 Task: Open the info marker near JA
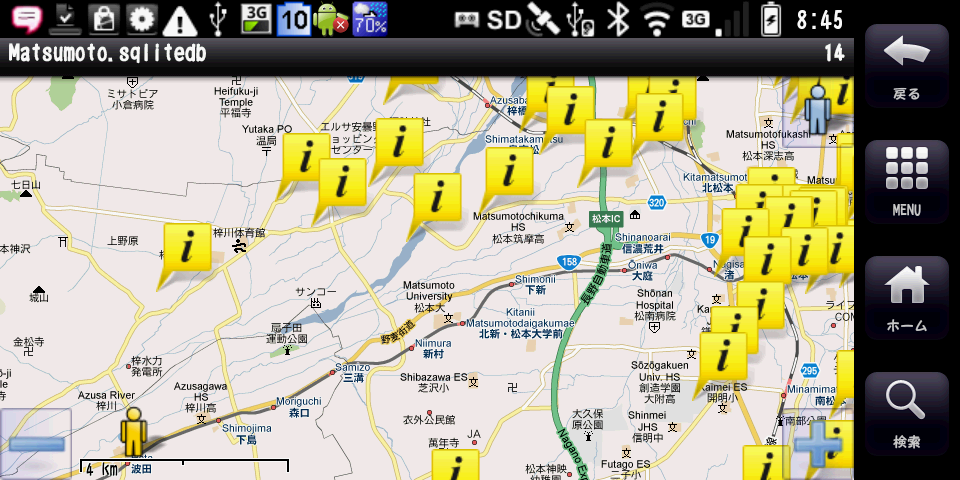pyautogui.click(x=457, y=469)
